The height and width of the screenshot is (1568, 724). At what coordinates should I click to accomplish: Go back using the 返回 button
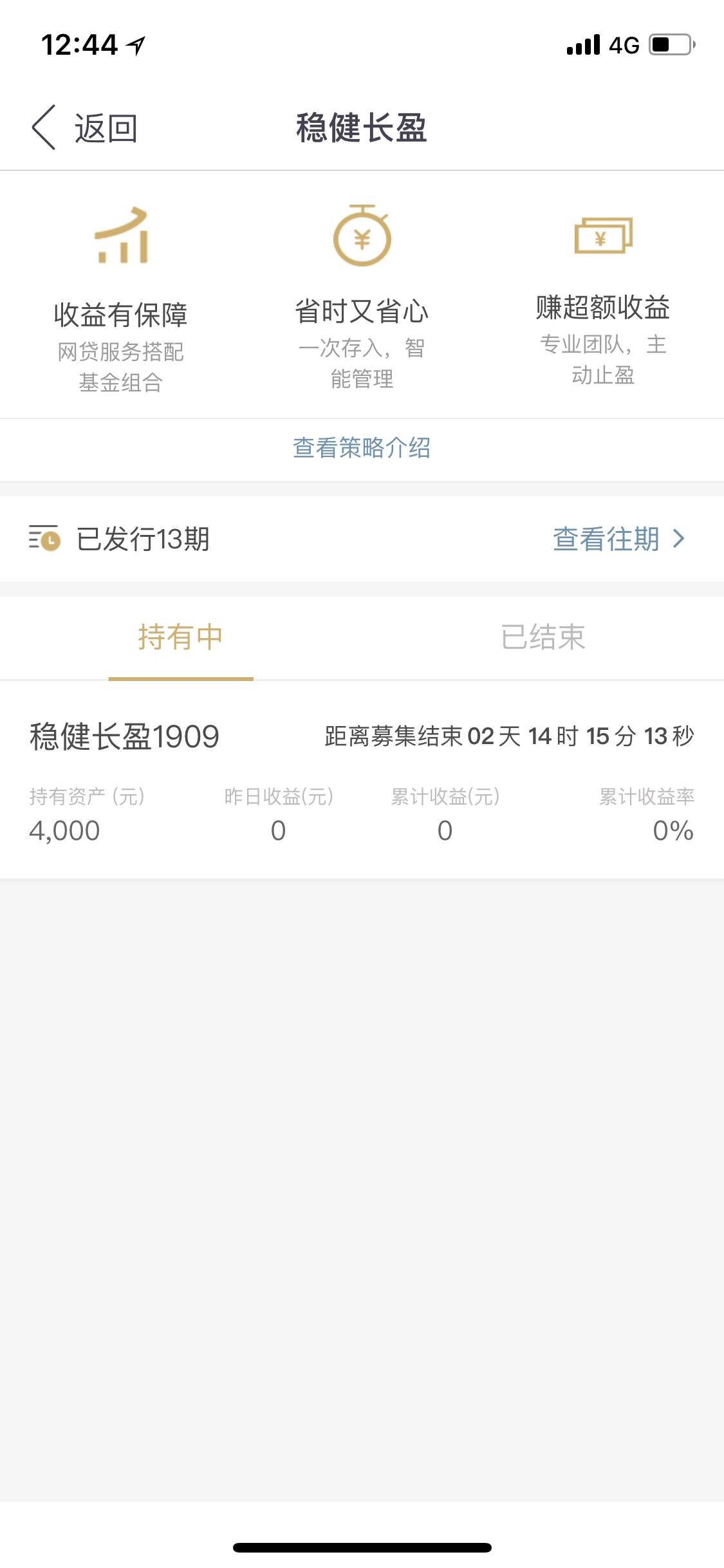(85, 127)
